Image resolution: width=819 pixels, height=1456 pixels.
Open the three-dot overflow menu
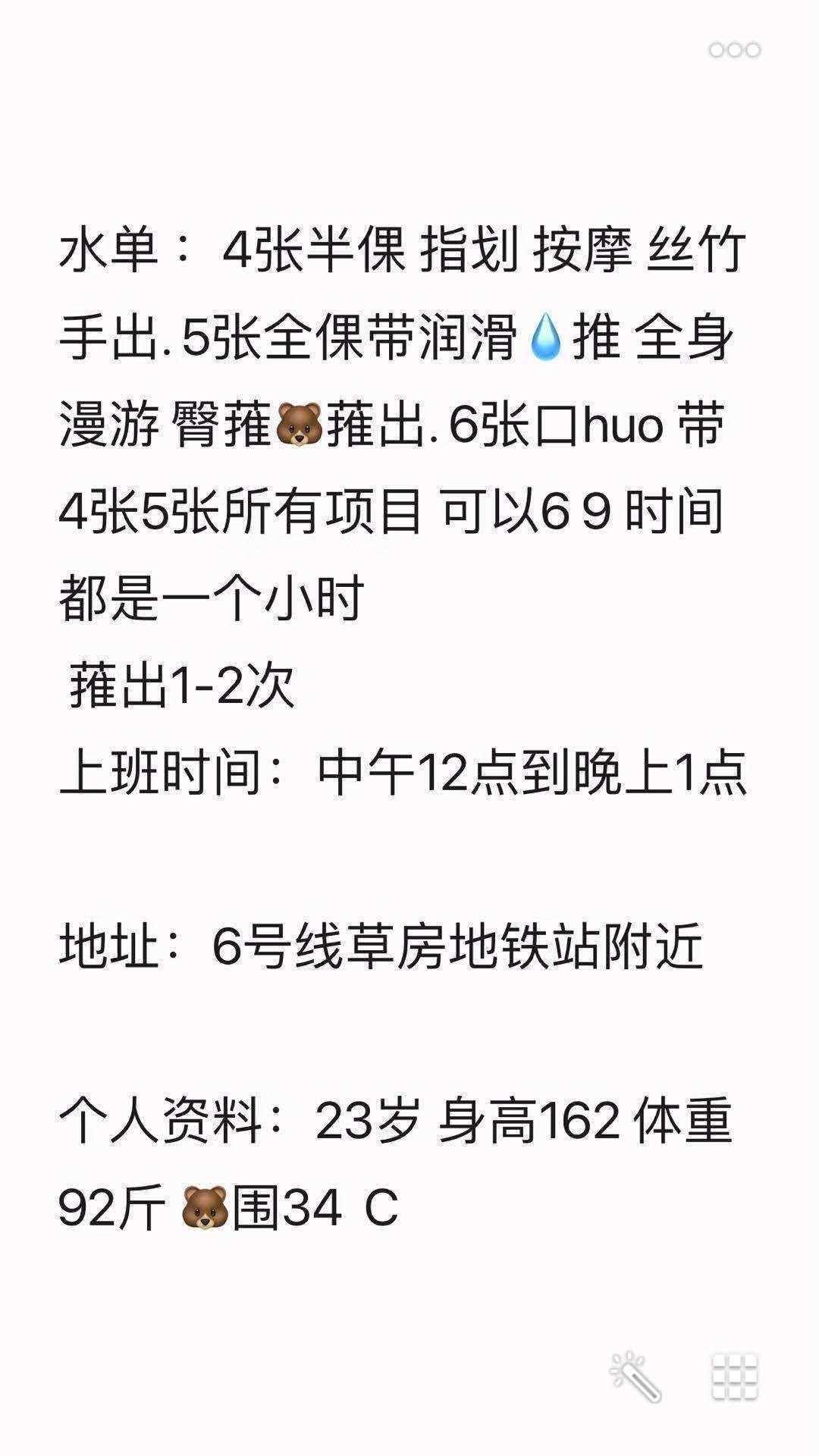[x=734, y=50]
